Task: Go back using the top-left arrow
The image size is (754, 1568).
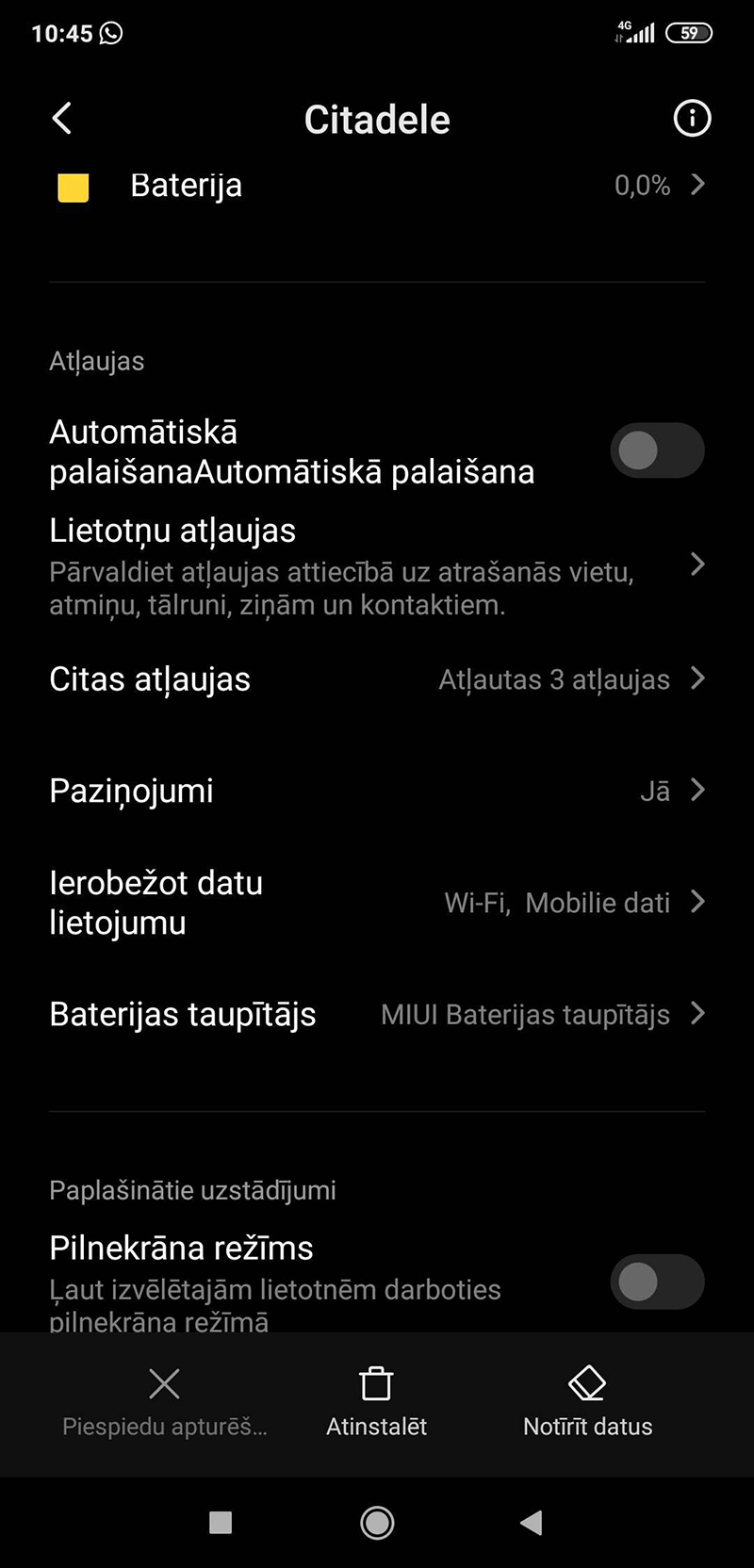Action: [62, 119]
